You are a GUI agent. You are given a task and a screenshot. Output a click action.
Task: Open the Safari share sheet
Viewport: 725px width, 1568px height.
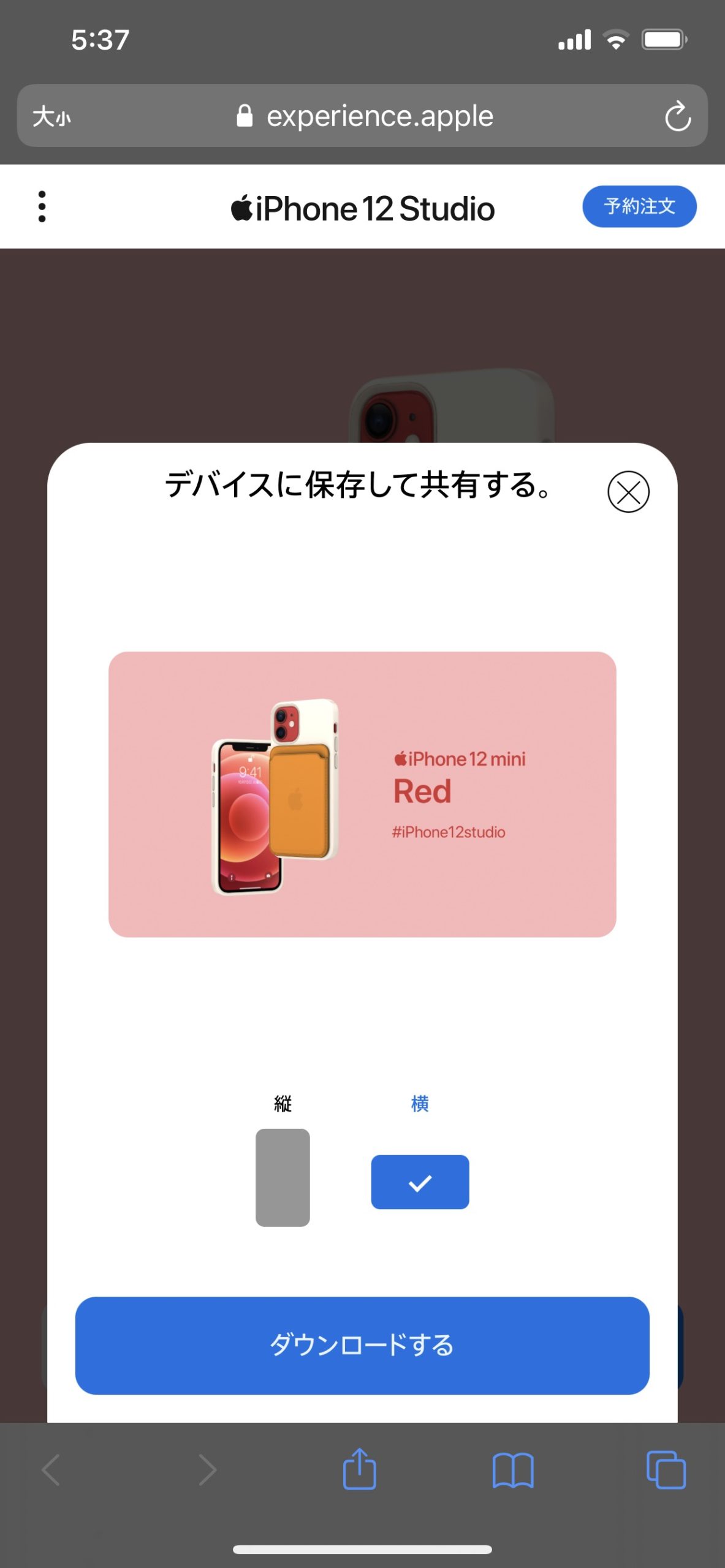pyautogui.click(x=359, y=1469)
